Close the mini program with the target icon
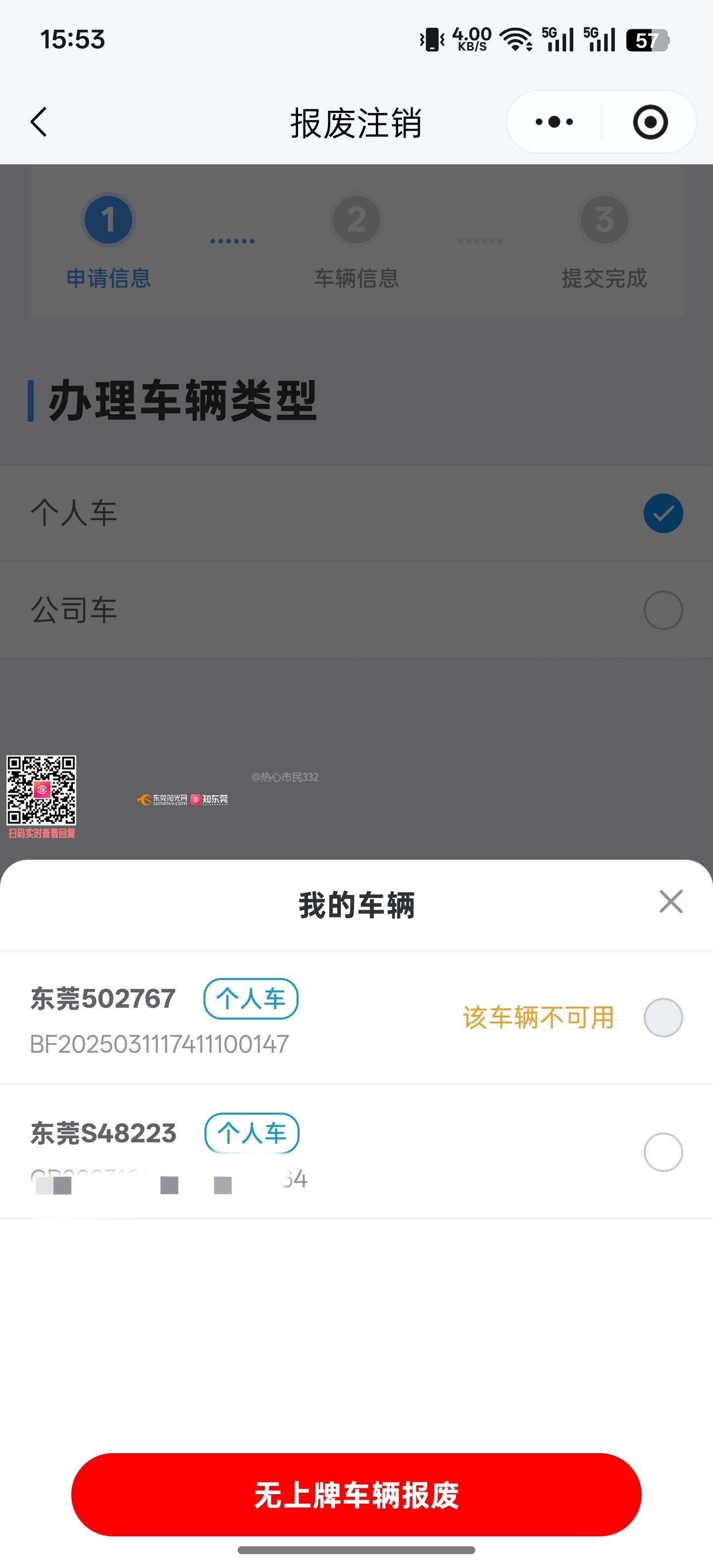 pos(650,122)
